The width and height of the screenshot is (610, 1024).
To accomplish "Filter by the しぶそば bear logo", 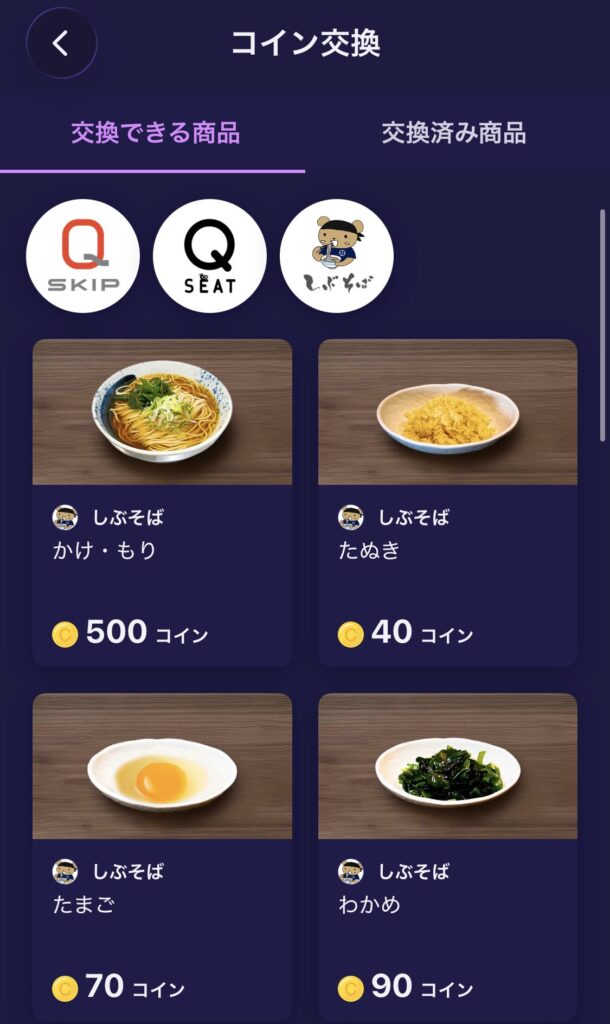I will tap(337, 256).
